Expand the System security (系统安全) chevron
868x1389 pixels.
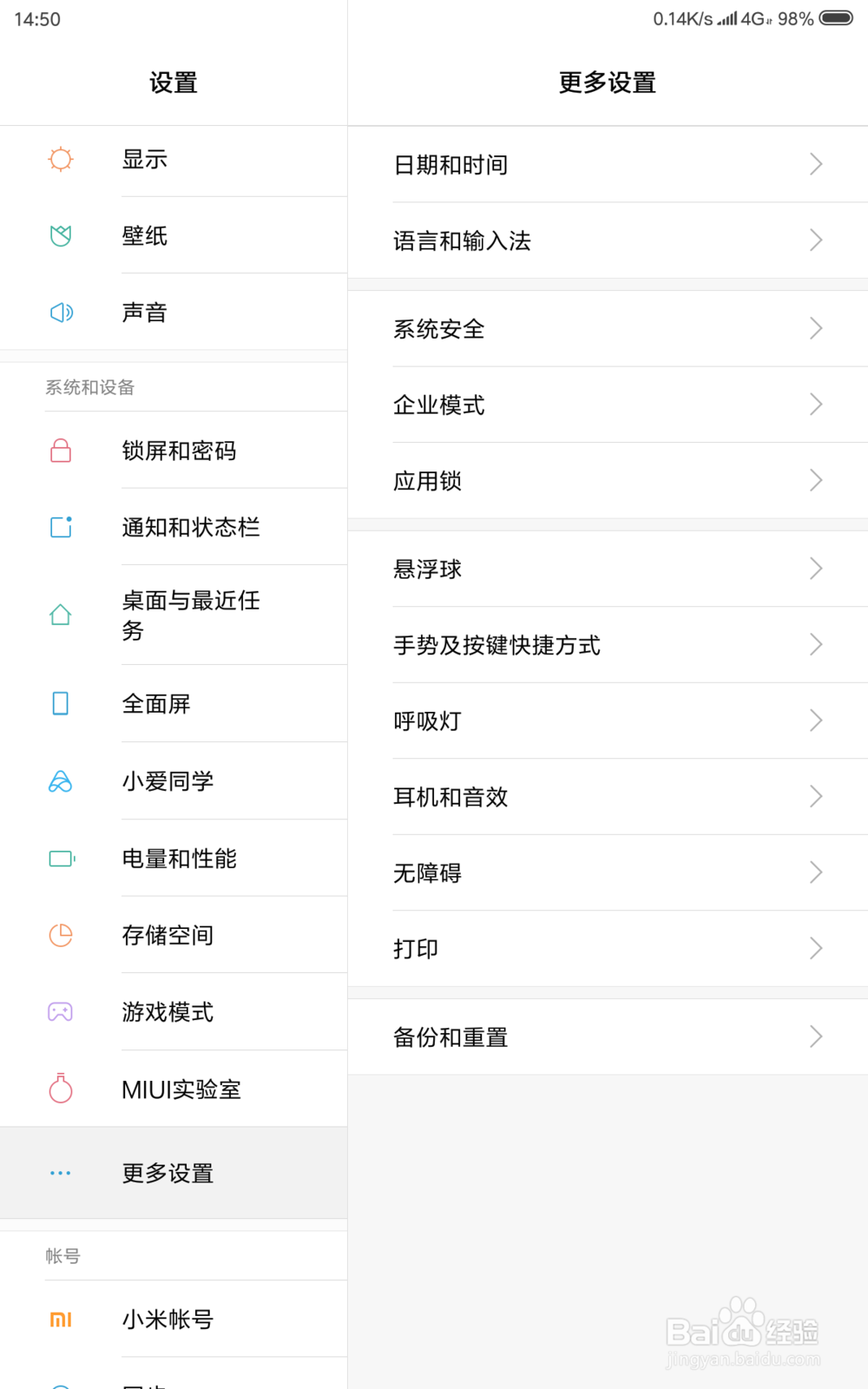tap(814, 328)
